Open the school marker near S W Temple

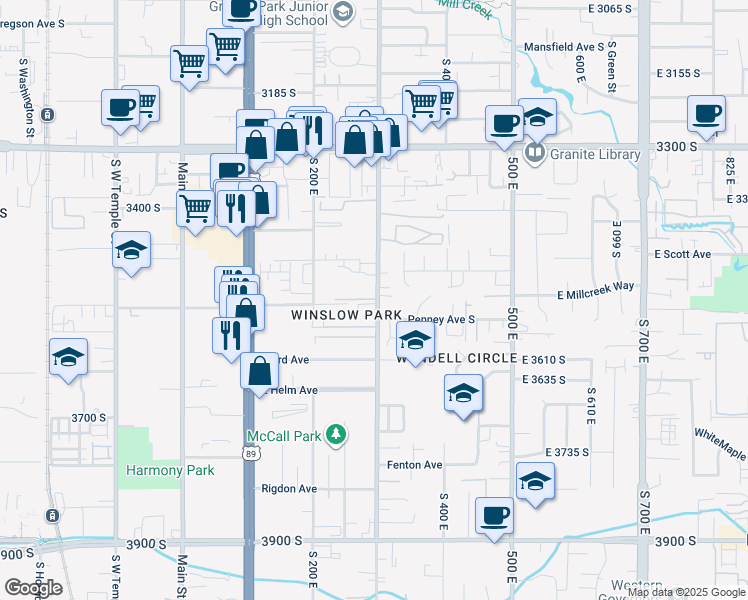[x=132, y=251]
